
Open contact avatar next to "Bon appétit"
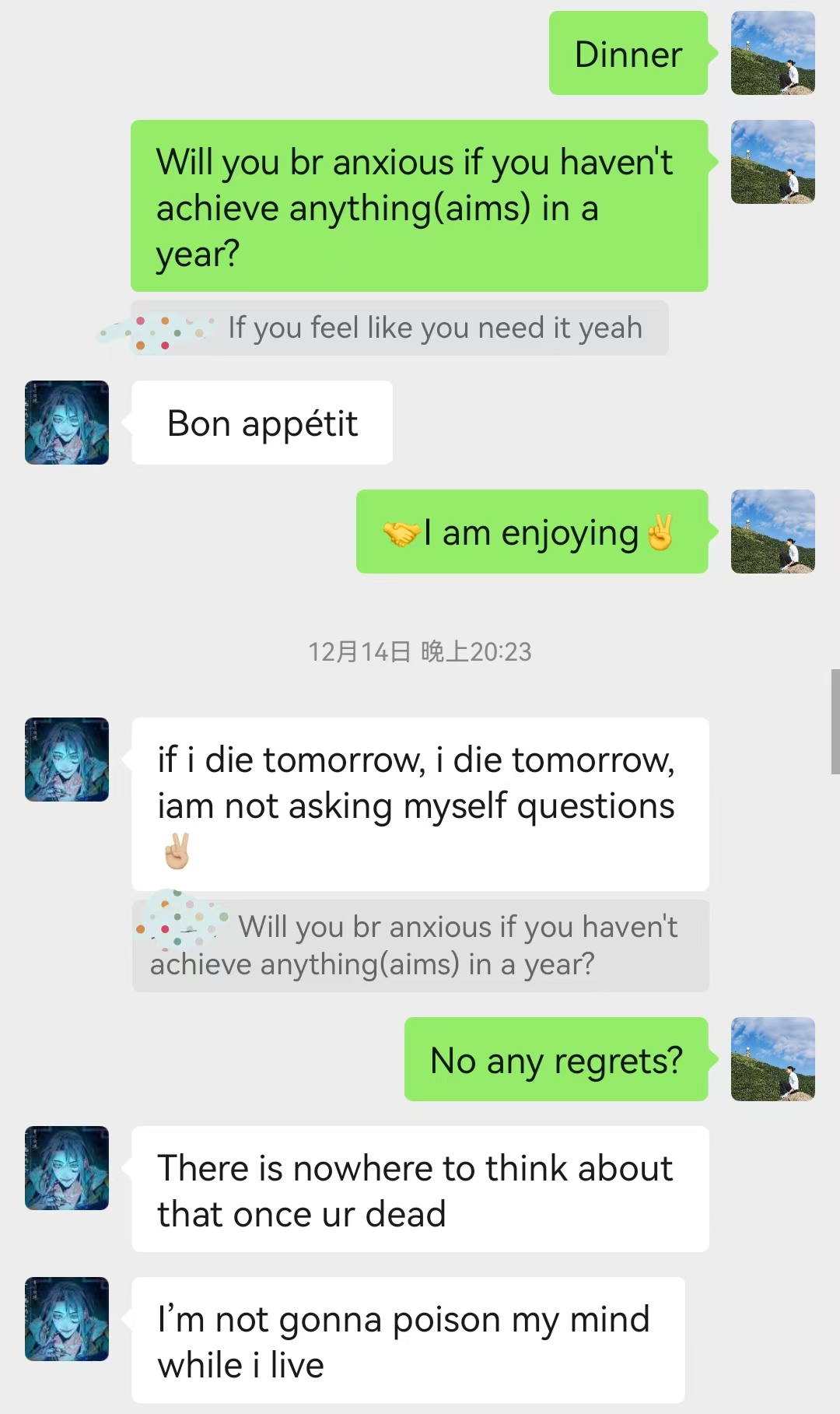[67, 423]
